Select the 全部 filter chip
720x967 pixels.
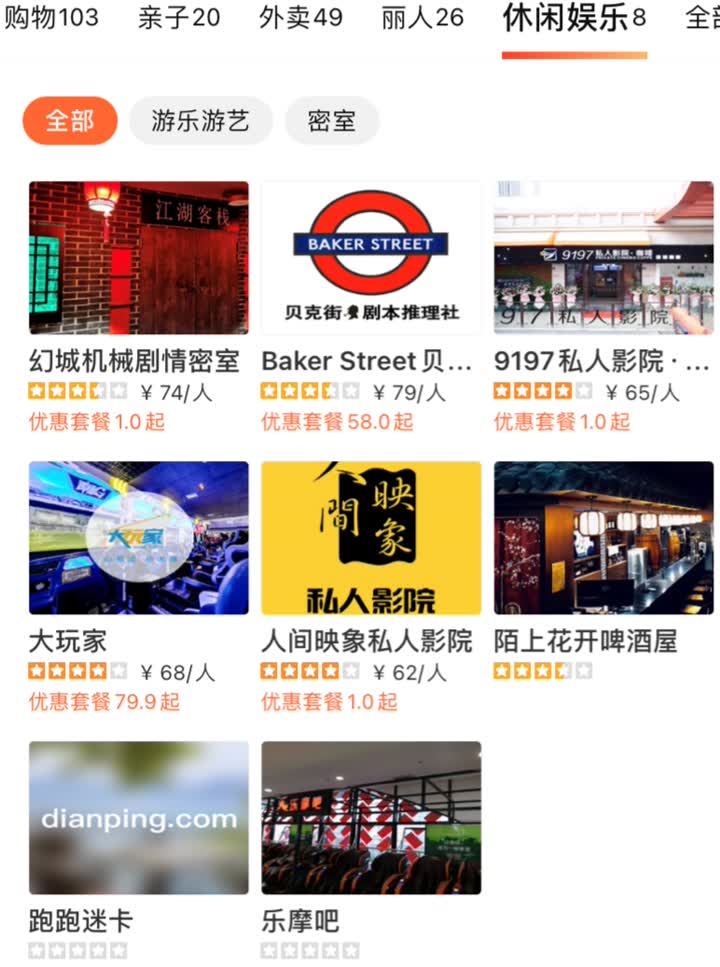point(67,120)
